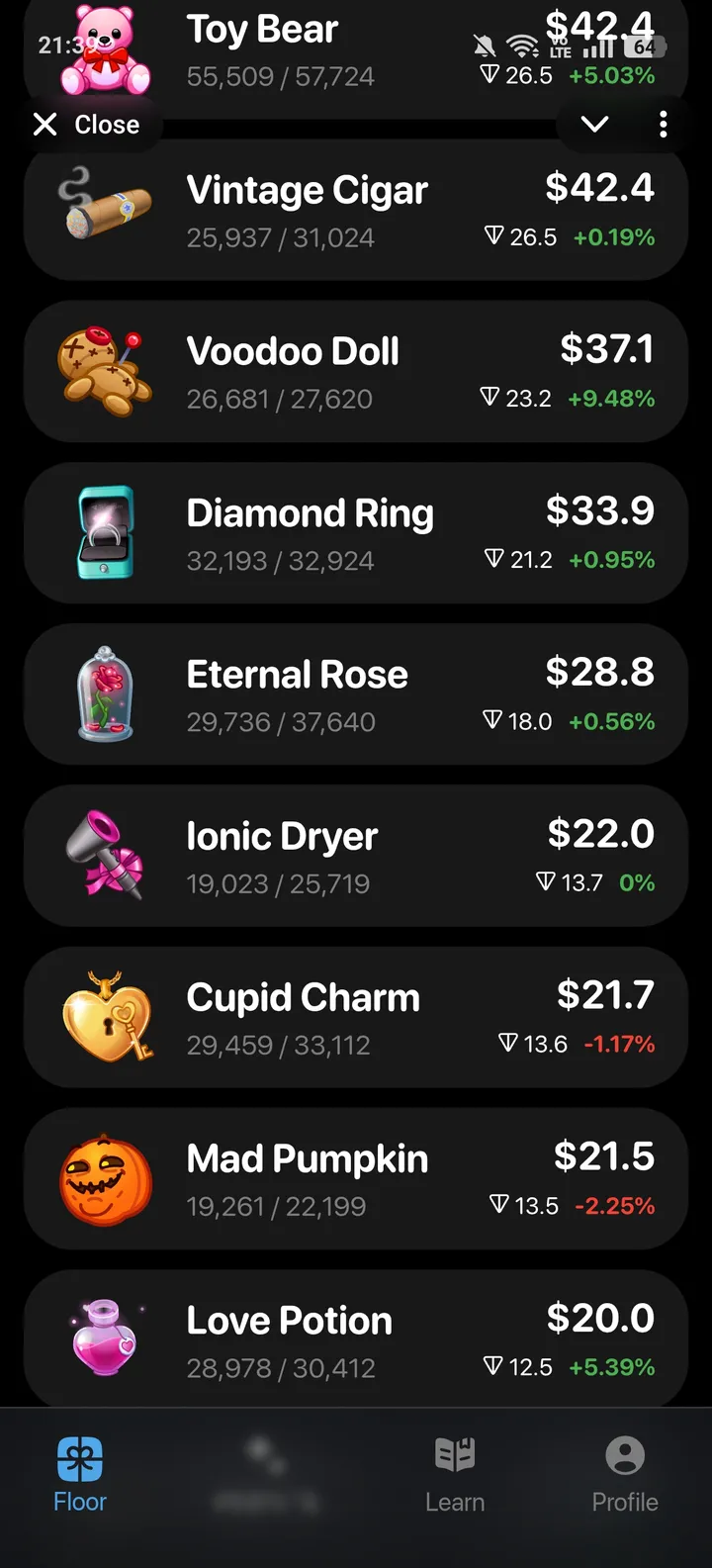Image resolution: width=712 pixels, height=1568 pixels.
Task: Open the Learn tab
Action: 454,1474
